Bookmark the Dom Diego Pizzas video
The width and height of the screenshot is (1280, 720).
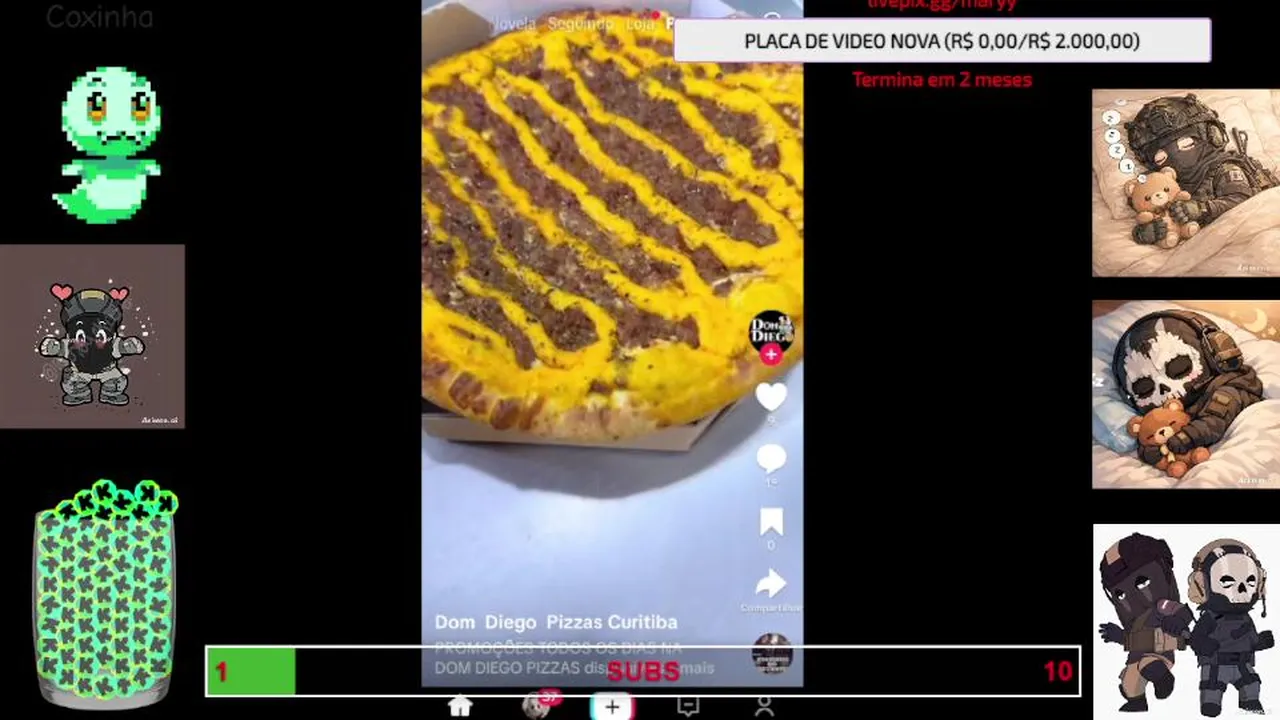771,522
